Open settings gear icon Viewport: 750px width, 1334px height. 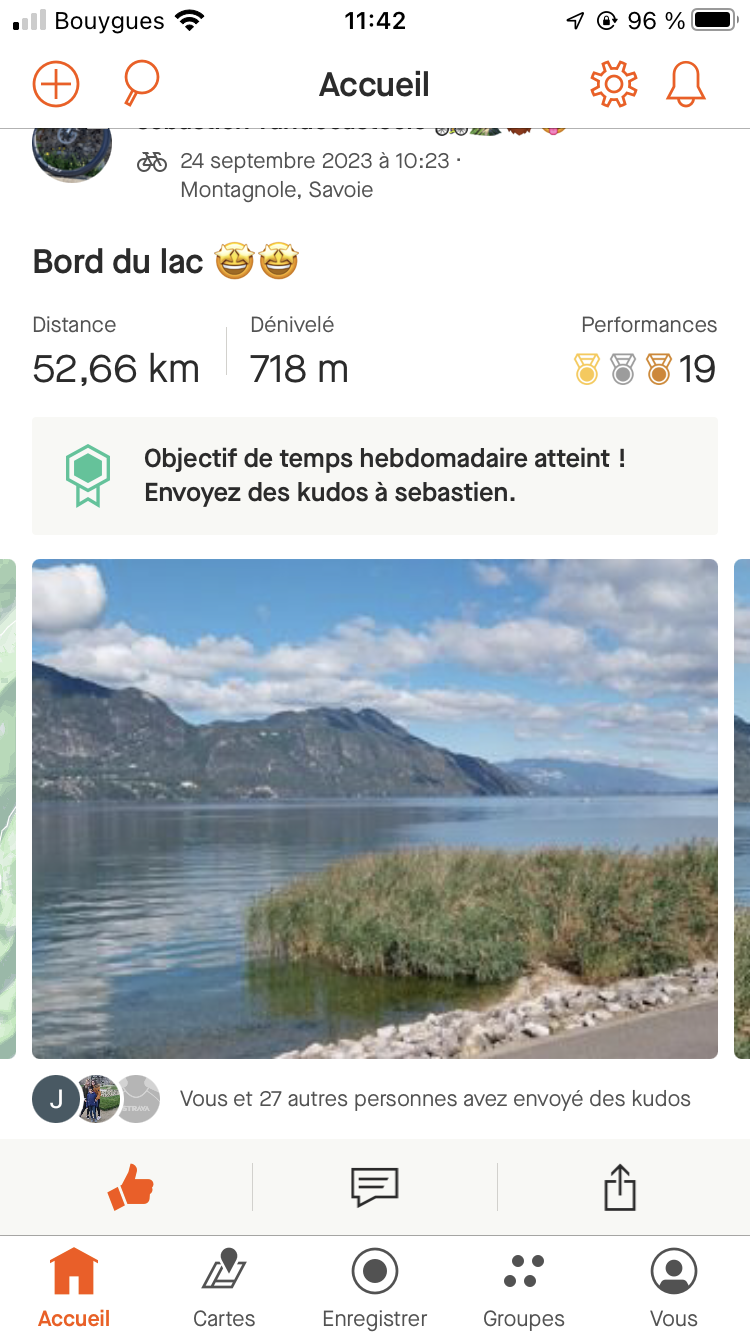(x=614, y=84)
